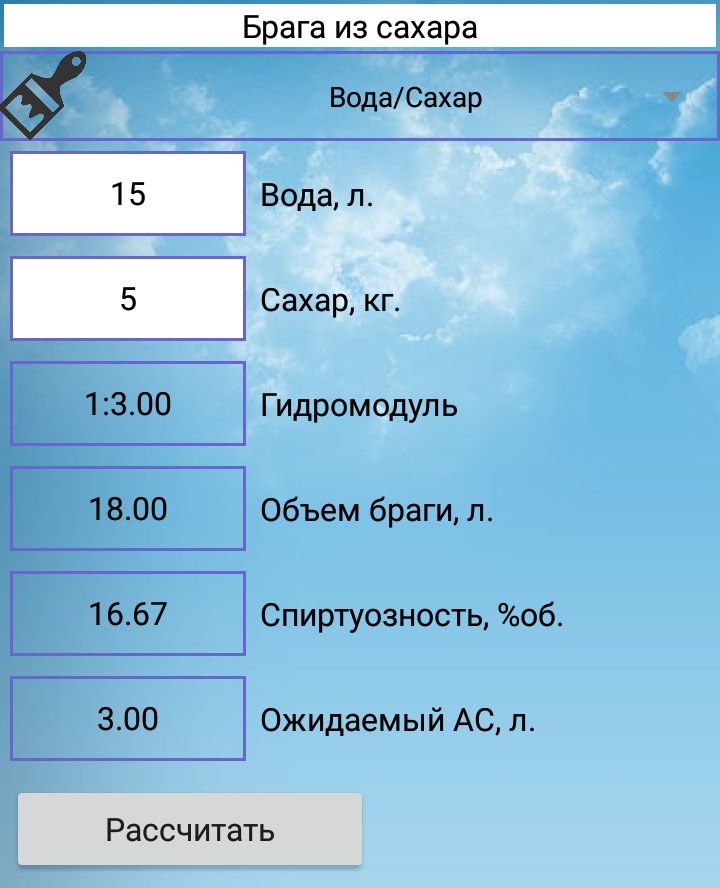Edit the Вода, л. field
Image resolution: width=720 pixels, height=888 pixels.
point(128,194)
